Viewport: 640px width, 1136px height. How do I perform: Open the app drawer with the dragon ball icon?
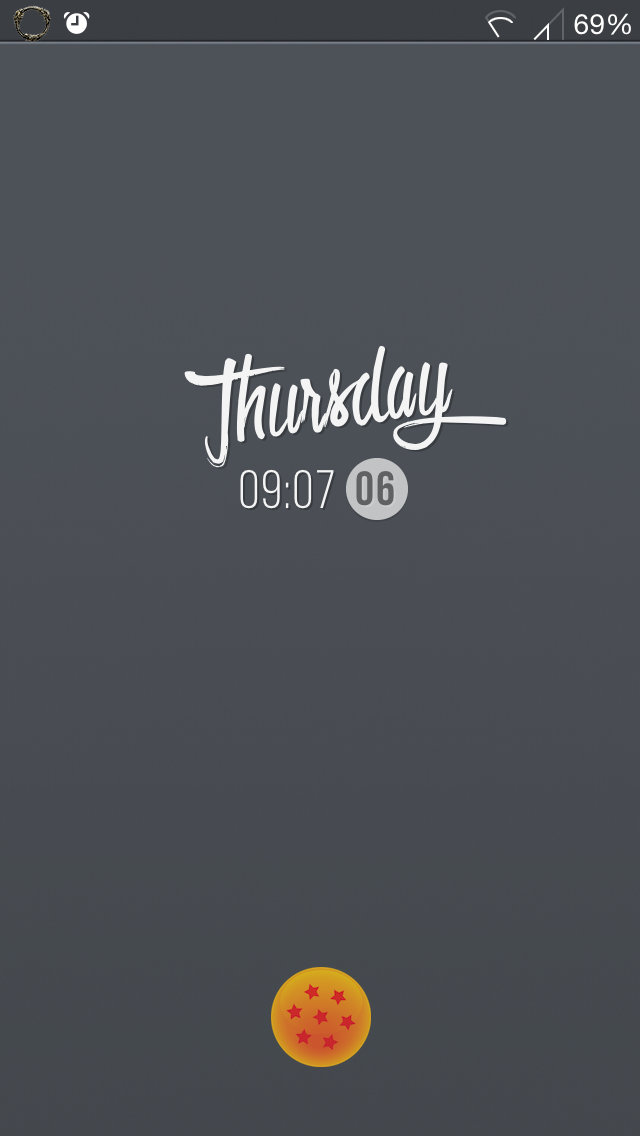coord(321,1017)
